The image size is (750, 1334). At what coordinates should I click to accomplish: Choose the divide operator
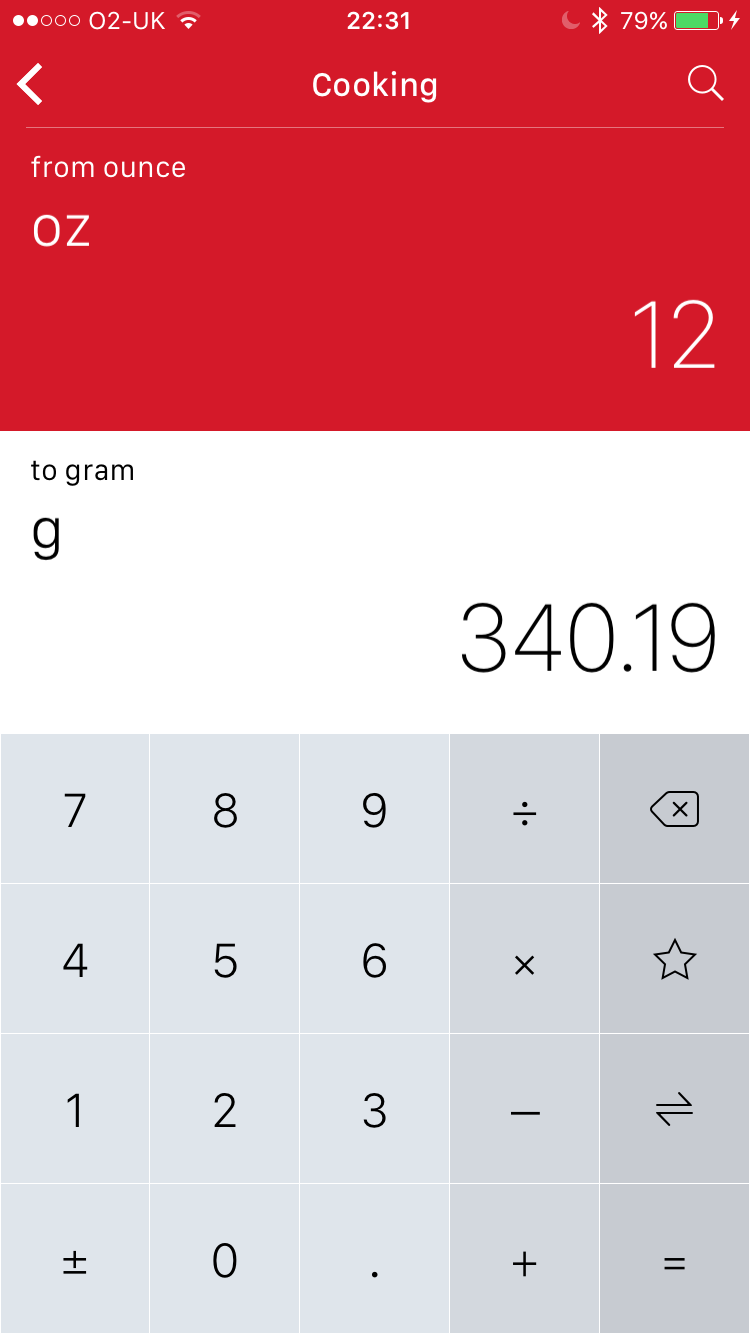coord(525,809)
